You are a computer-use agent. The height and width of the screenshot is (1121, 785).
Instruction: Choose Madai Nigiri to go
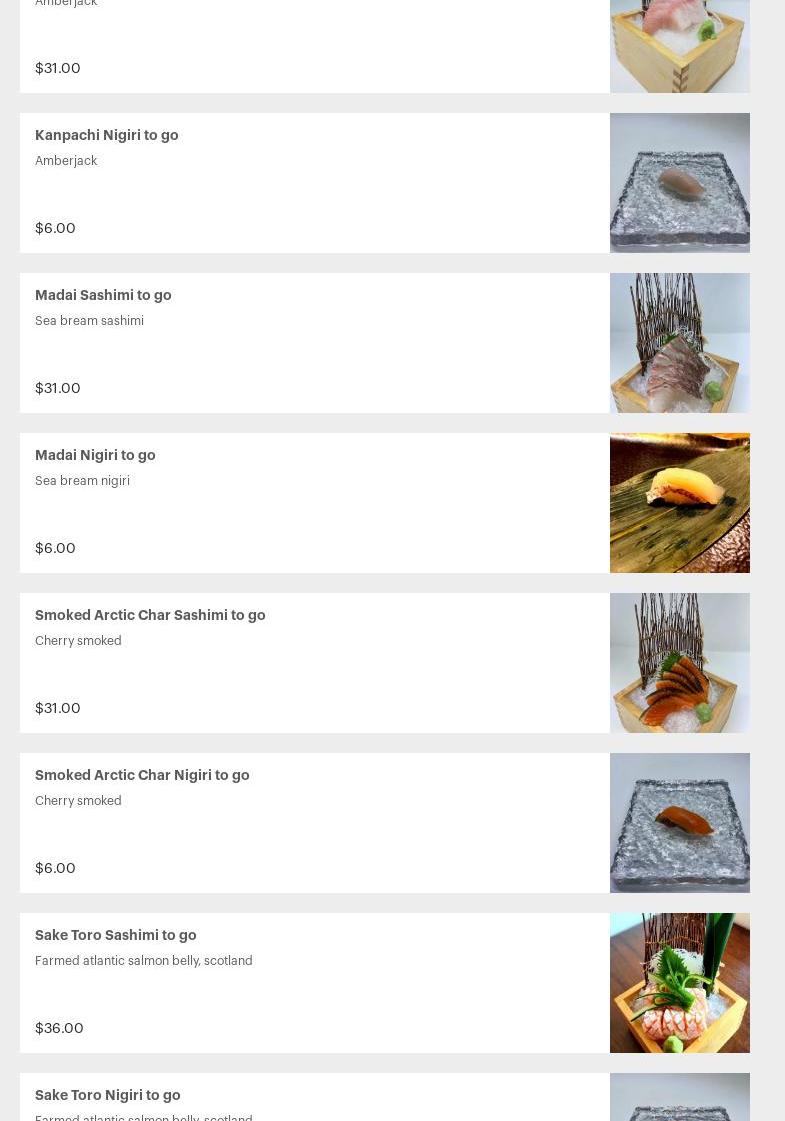95,456
